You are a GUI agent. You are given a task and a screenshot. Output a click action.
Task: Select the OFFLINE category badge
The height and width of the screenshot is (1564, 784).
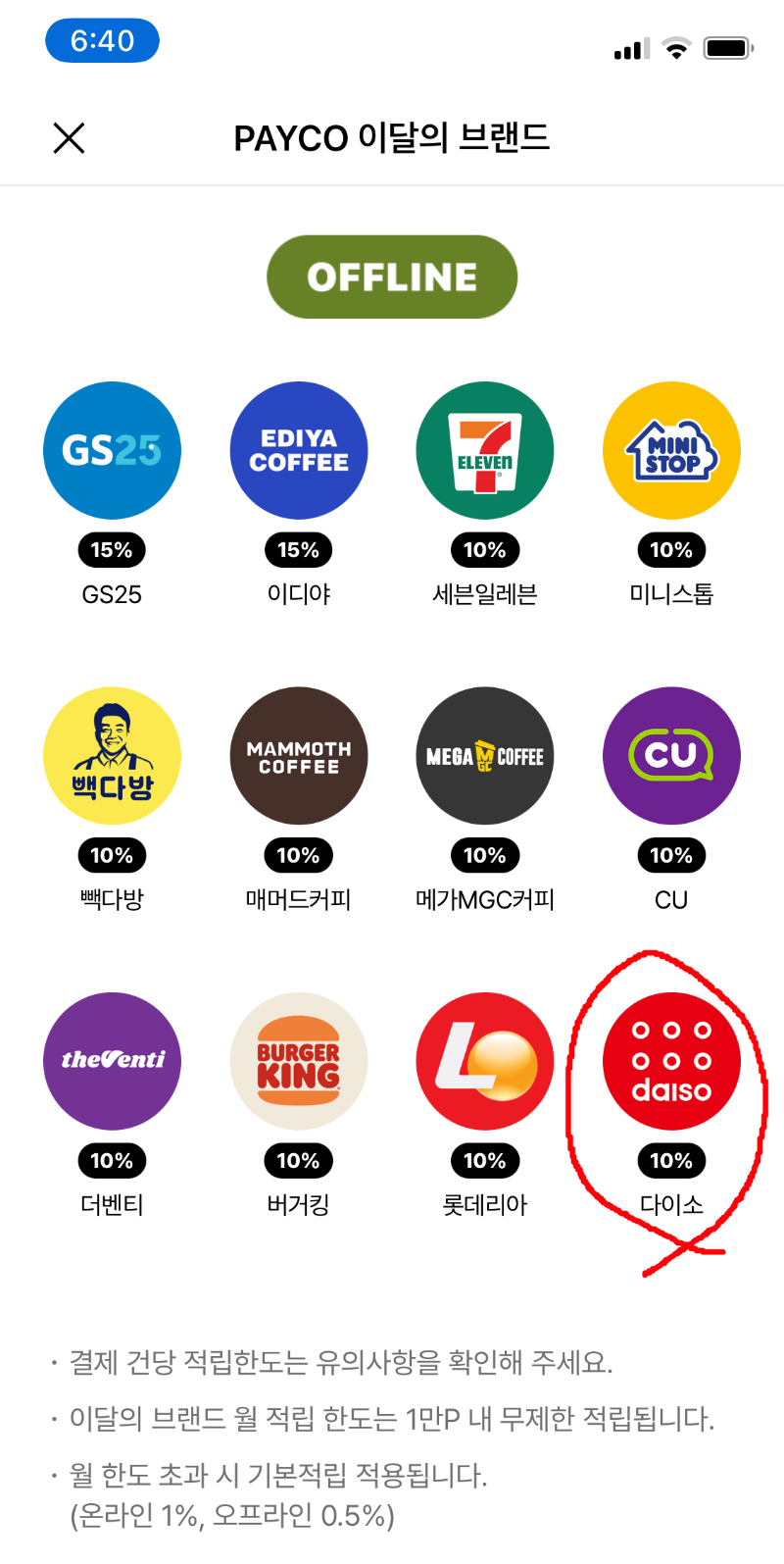pos(392,276)
